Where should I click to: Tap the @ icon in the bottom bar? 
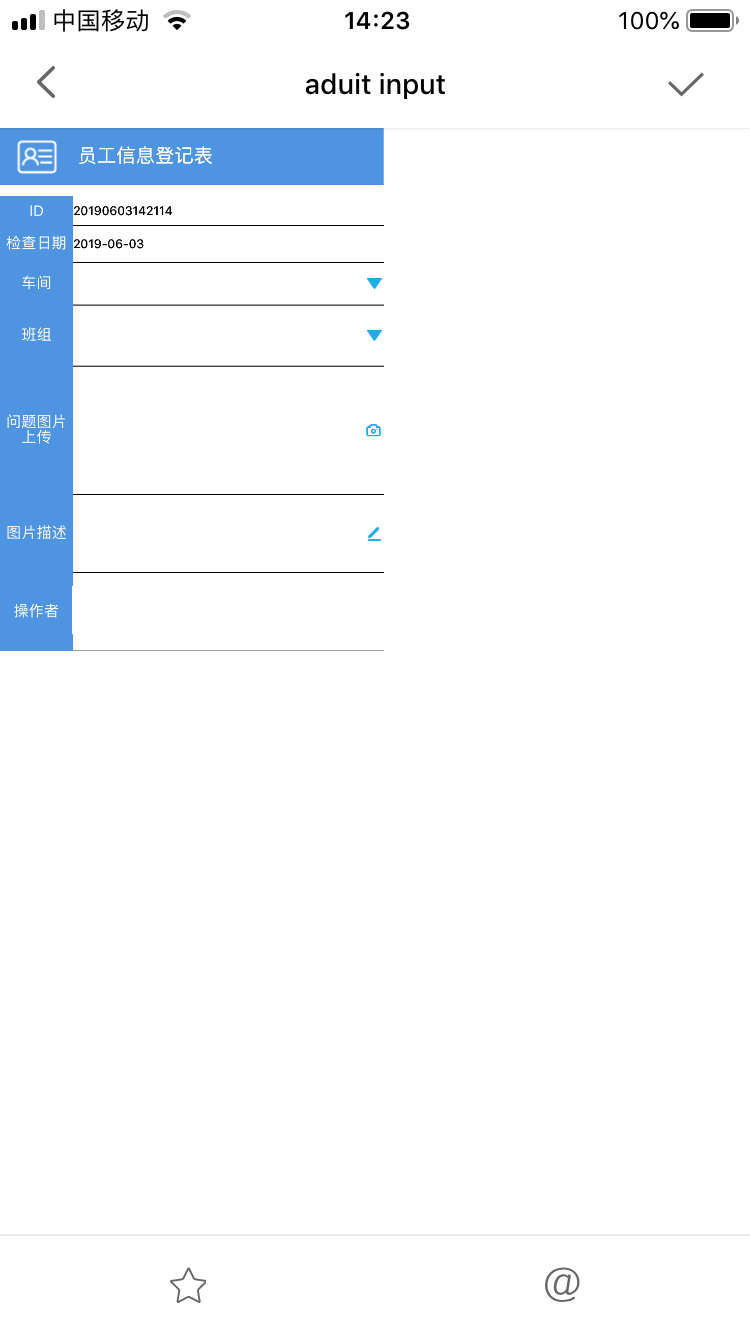pos(562,1284)
